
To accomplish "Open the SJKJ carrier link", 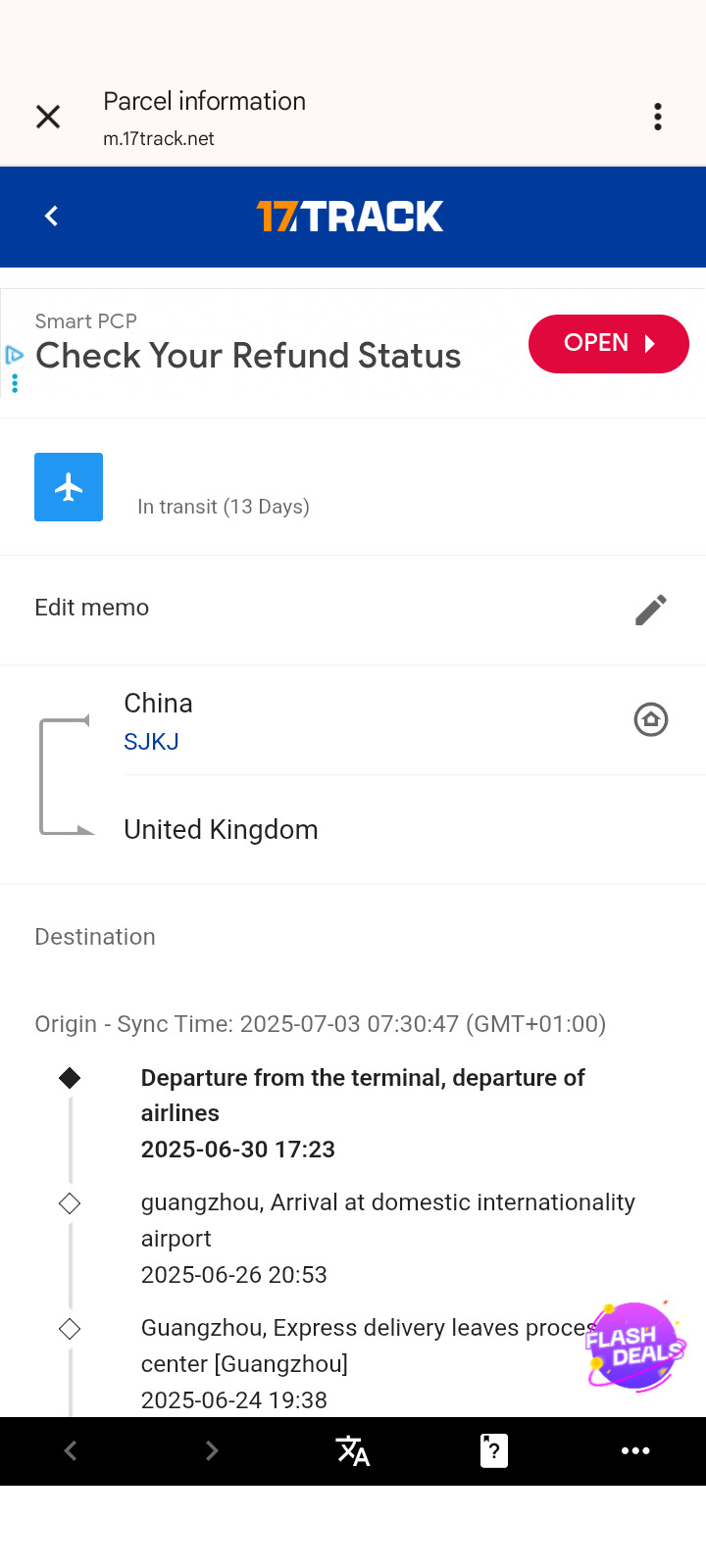I will point(151,742).
